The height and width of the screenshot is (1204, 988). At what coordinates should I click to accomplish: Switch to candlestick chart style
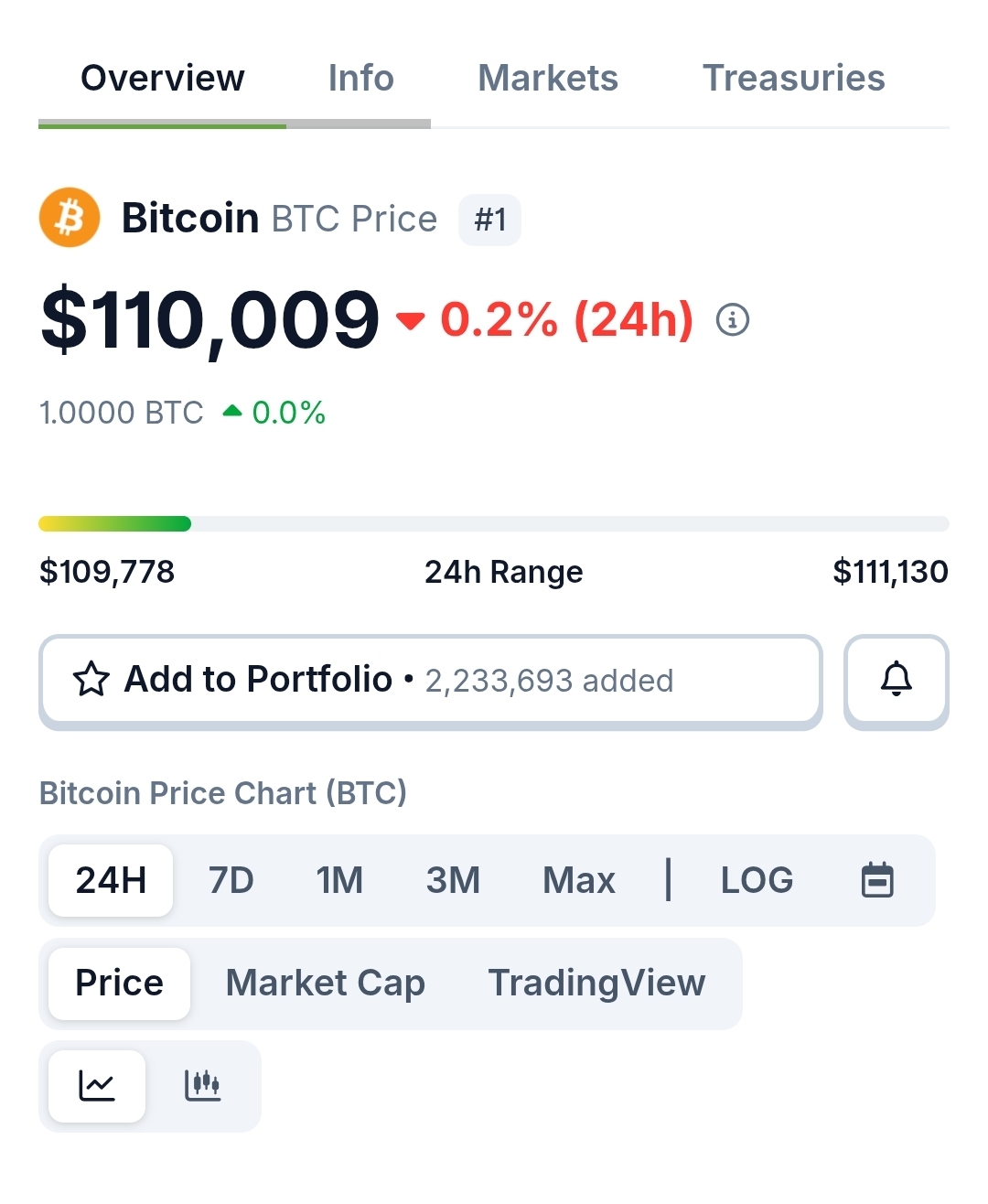click(x=202, y=1086)
